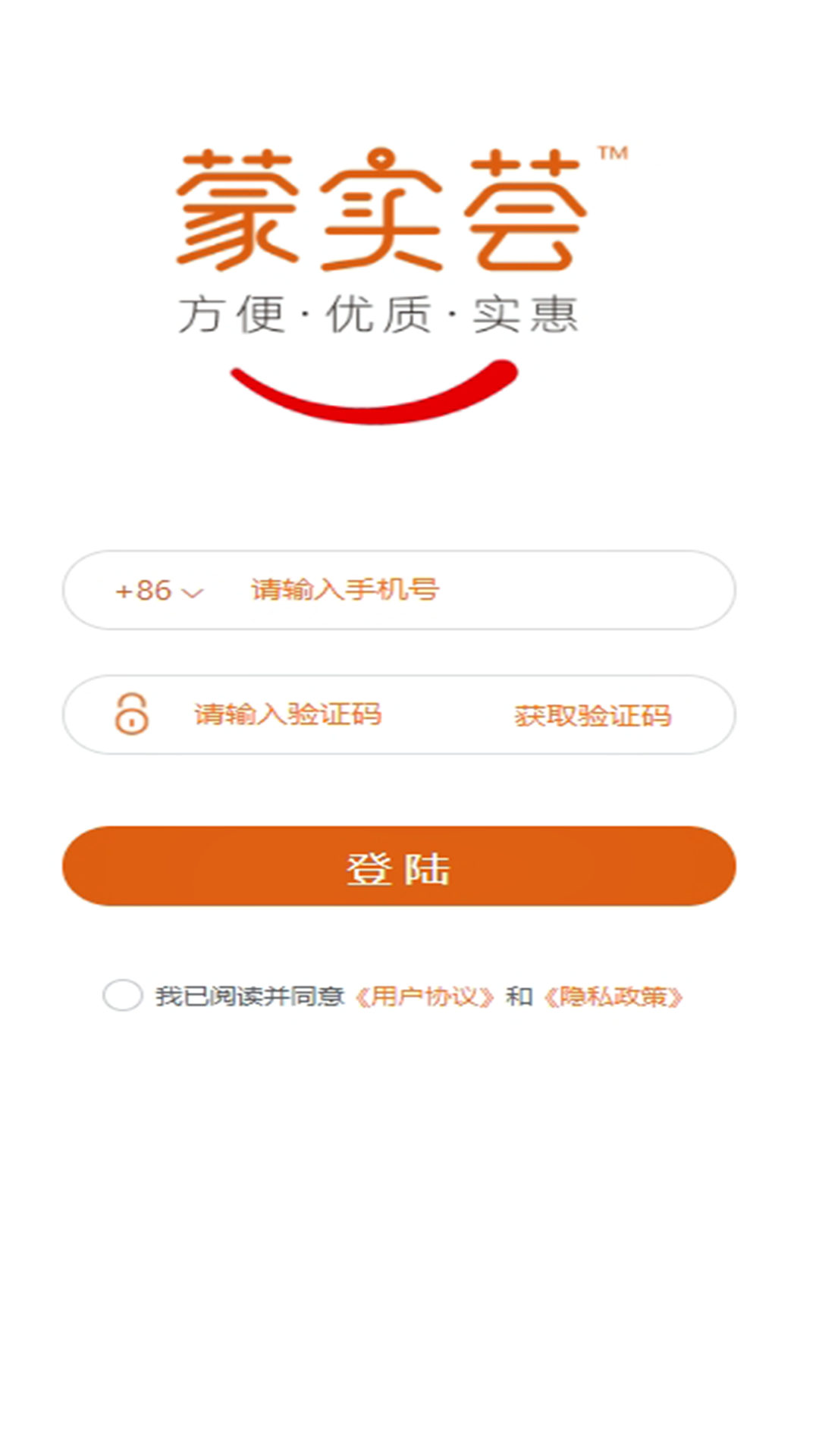The height and width of the screenshot is (1456, 819).
Task: Click the orange lock icon
Action: [130, 714]
